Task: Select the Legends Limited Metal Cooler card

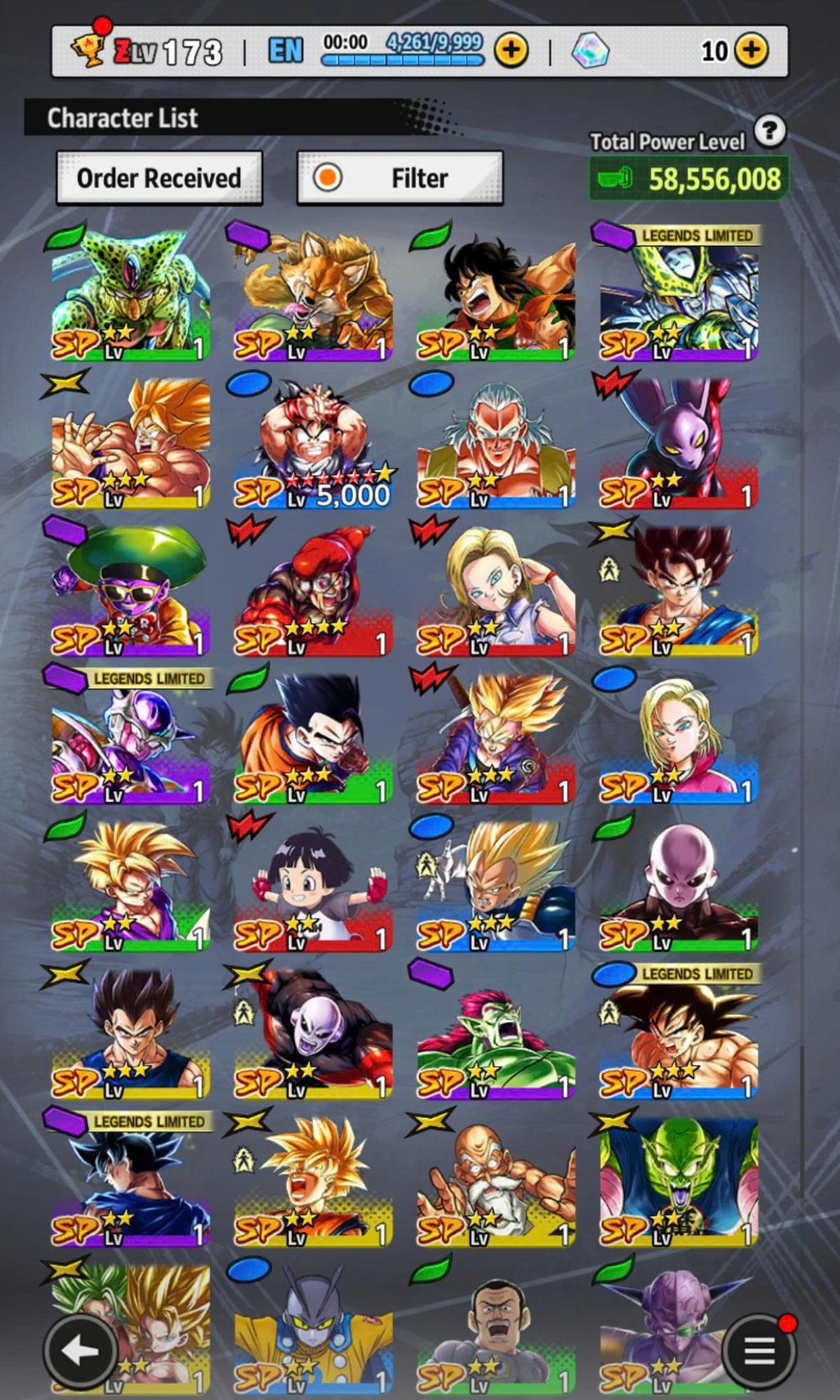Action: [678, 298]
